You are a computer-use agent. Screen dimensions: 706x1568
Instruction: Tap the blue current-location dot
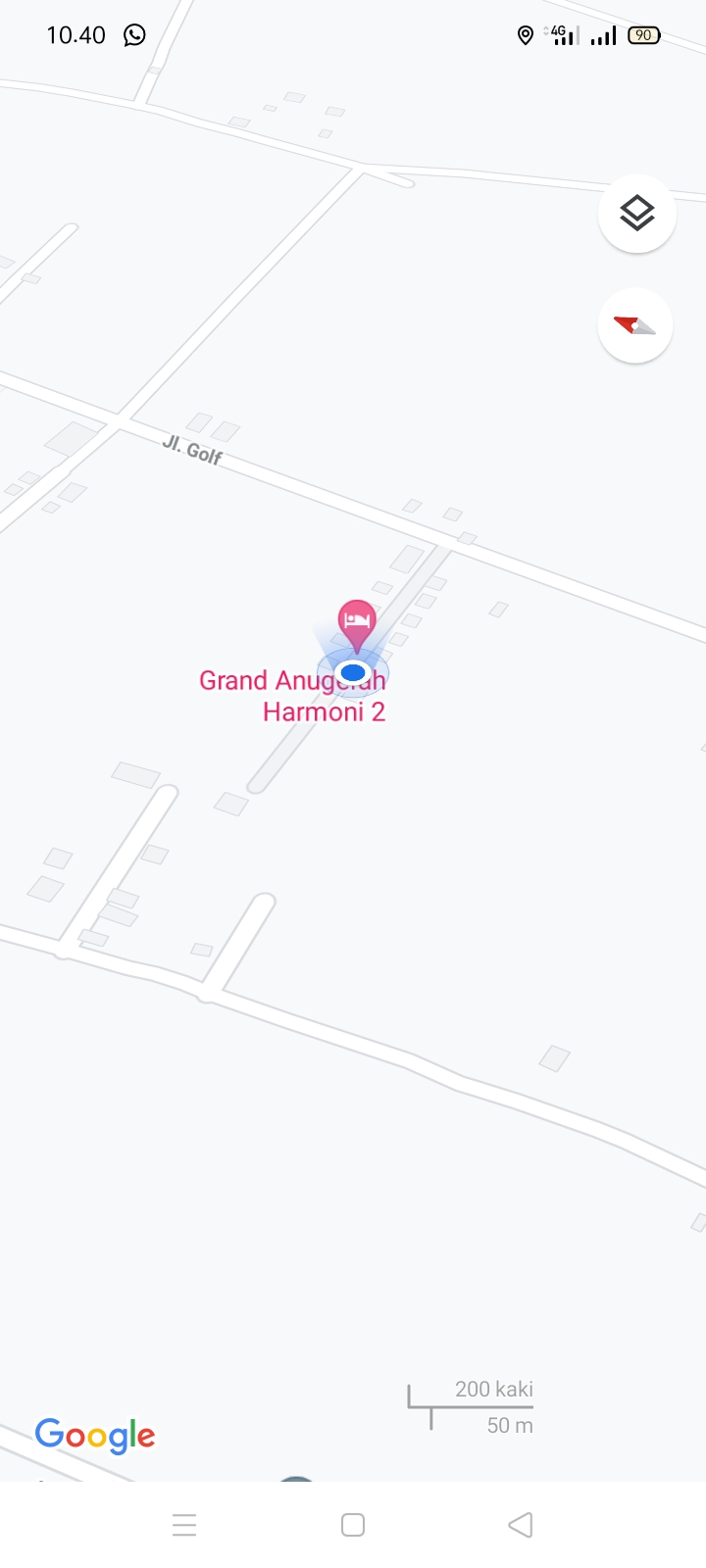pos(352,673)
